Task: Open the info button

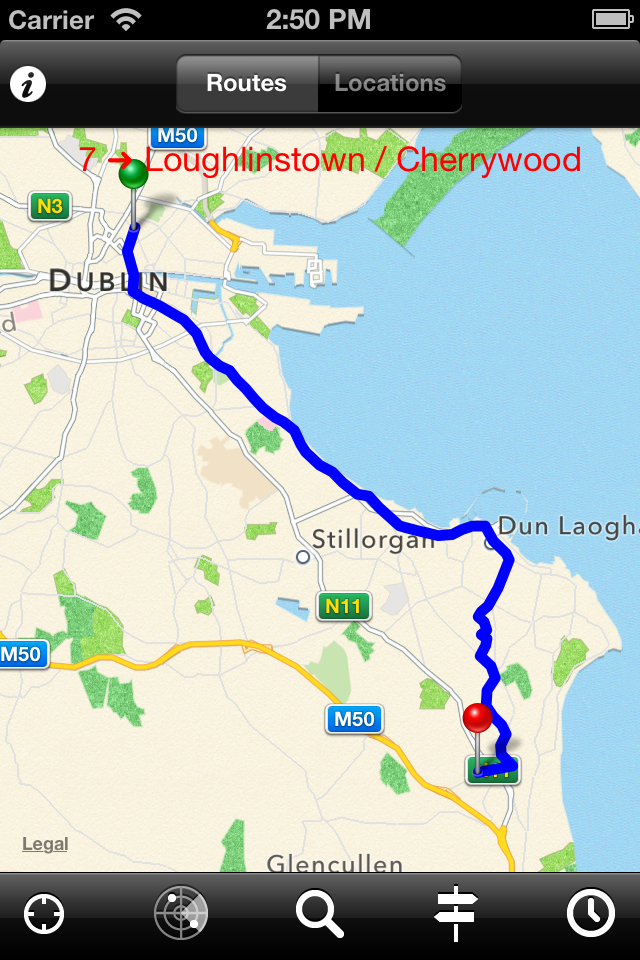Action: click(28, 84)
